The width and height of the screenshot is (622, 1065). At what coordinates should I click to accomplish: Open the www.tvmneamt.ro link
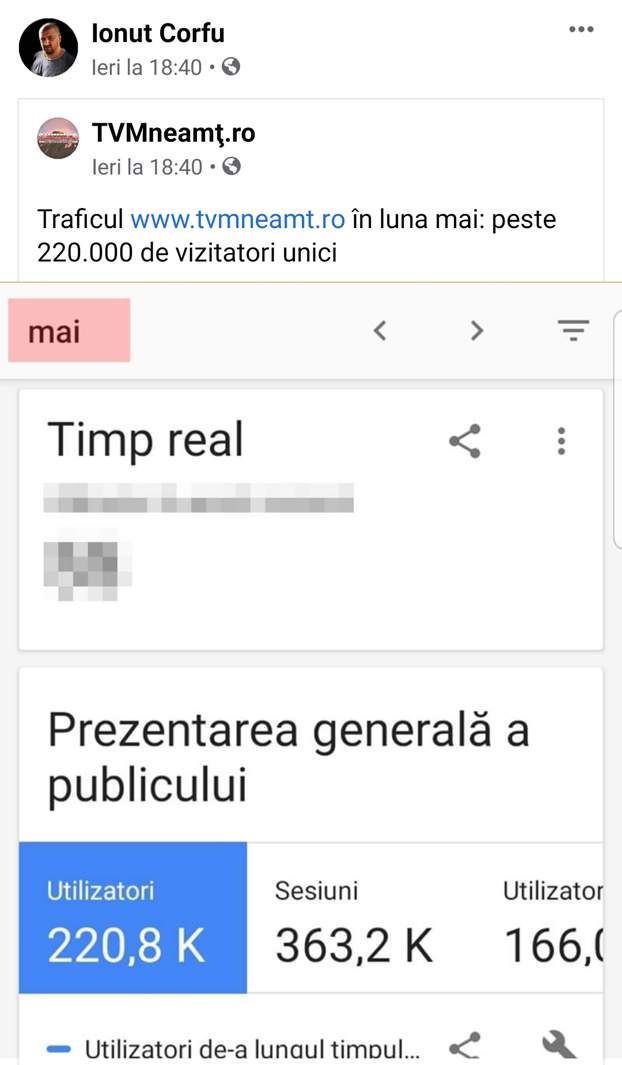click(x=237, y=219)
